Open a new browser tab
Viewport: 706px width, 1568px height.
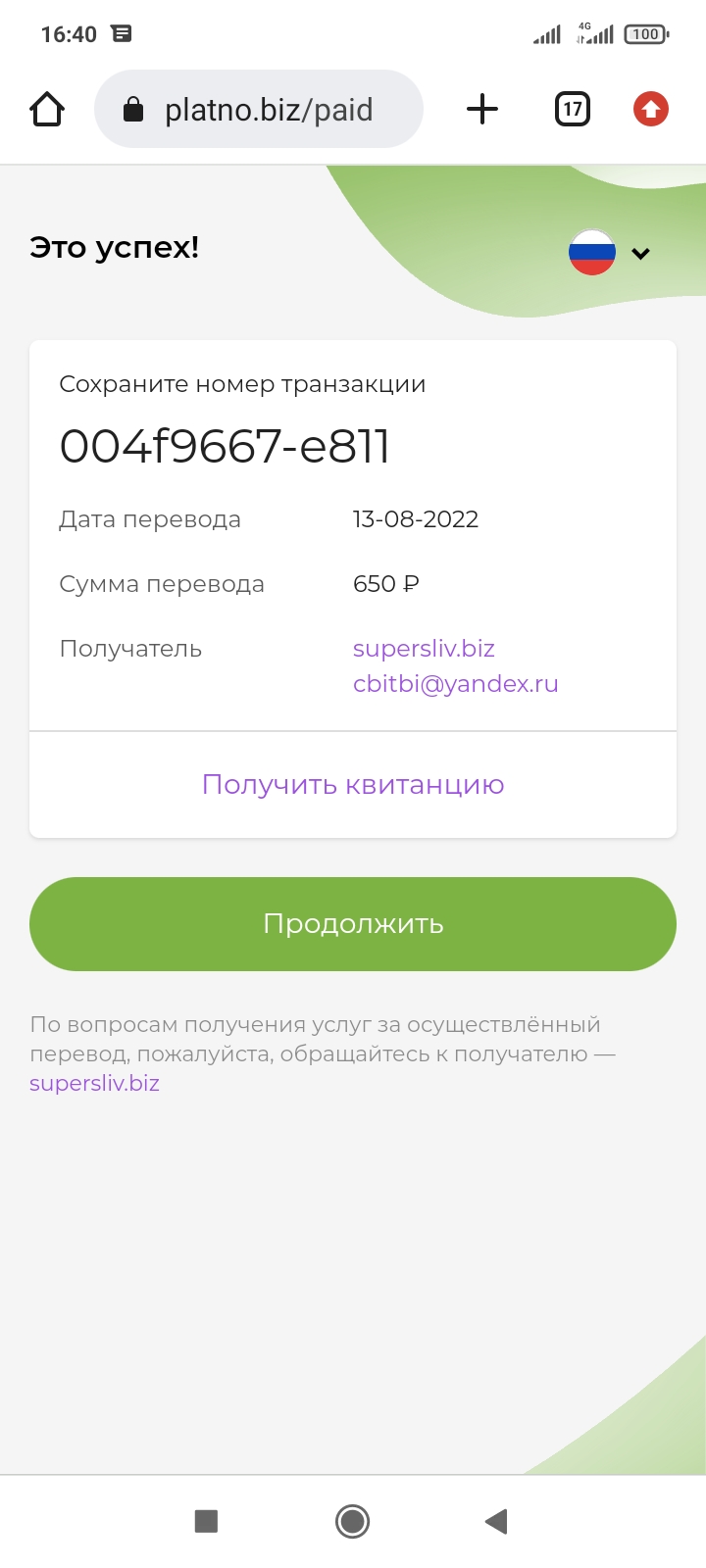(481, 109)
